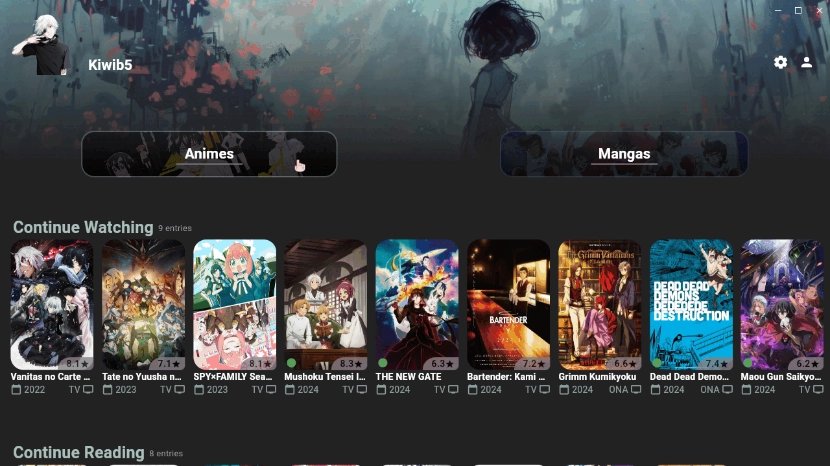
Task: Open the settings gear icon
Action: [x=781, y=62]
